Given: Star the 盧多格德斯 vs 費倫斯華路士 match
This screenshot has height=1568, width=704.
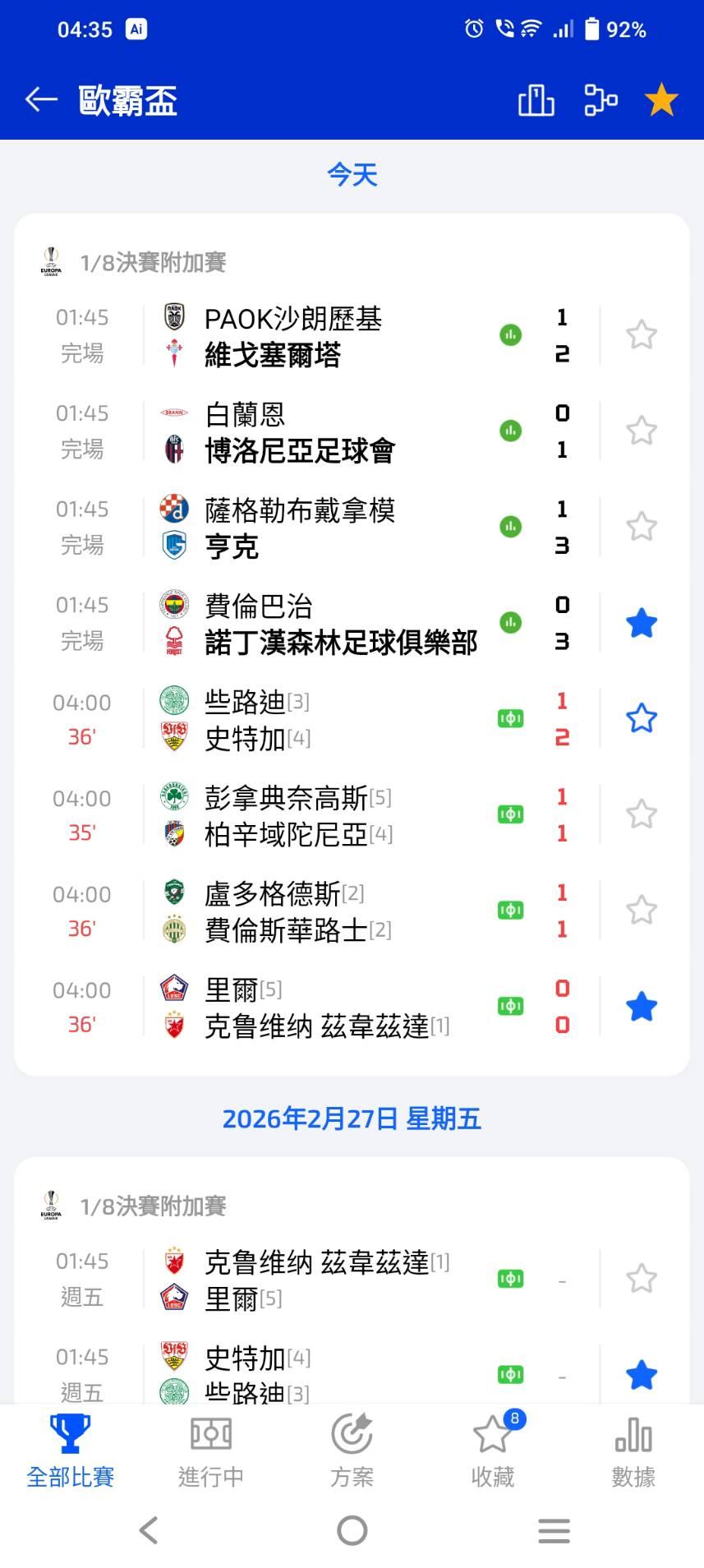Looking at the screenshot, I should click(641, 911).
